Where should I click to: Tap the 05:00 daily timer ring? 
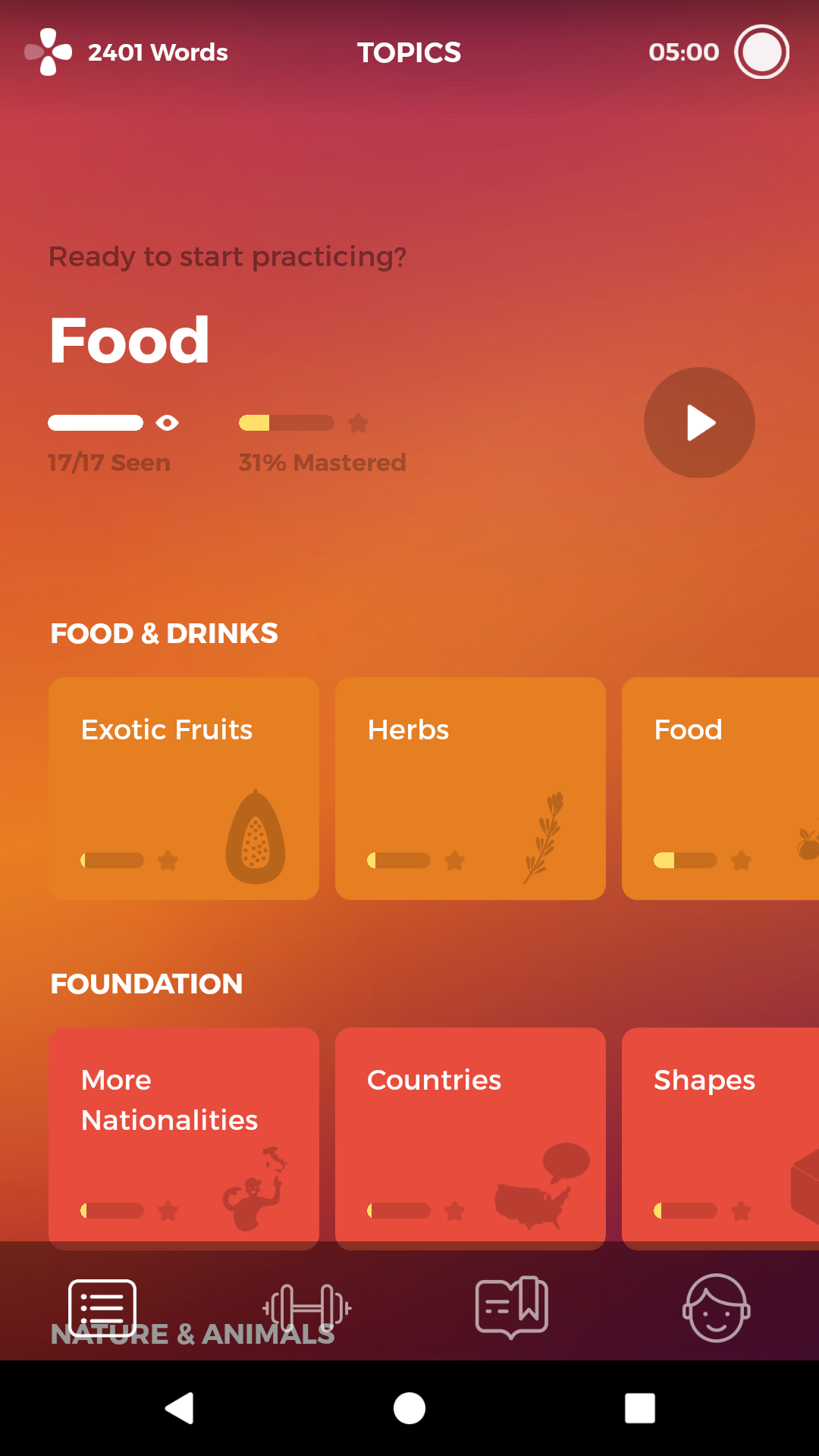click(x=761, y=52)
